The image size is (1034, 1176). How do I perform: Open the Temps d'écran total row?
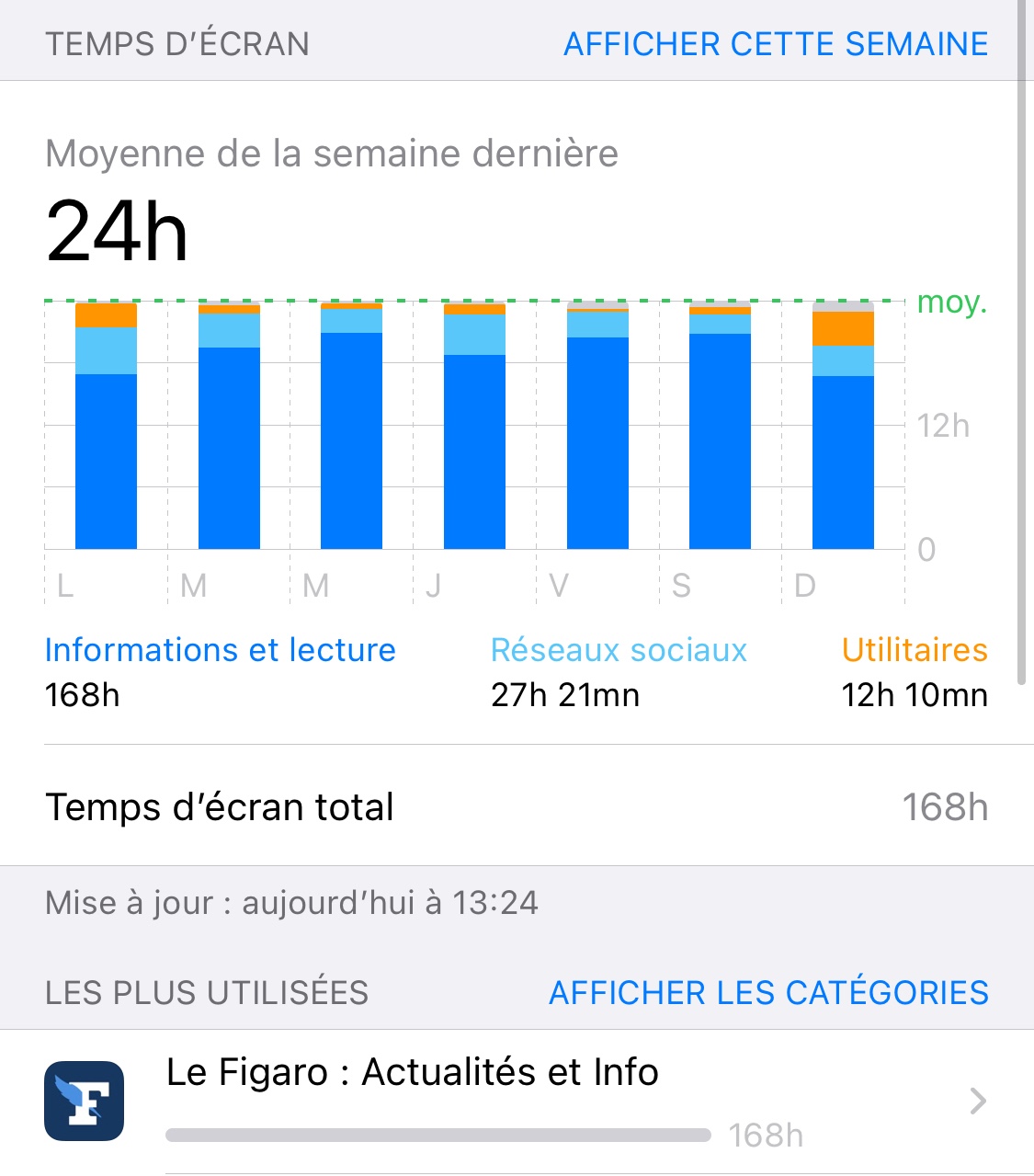[x=515, y=807]
